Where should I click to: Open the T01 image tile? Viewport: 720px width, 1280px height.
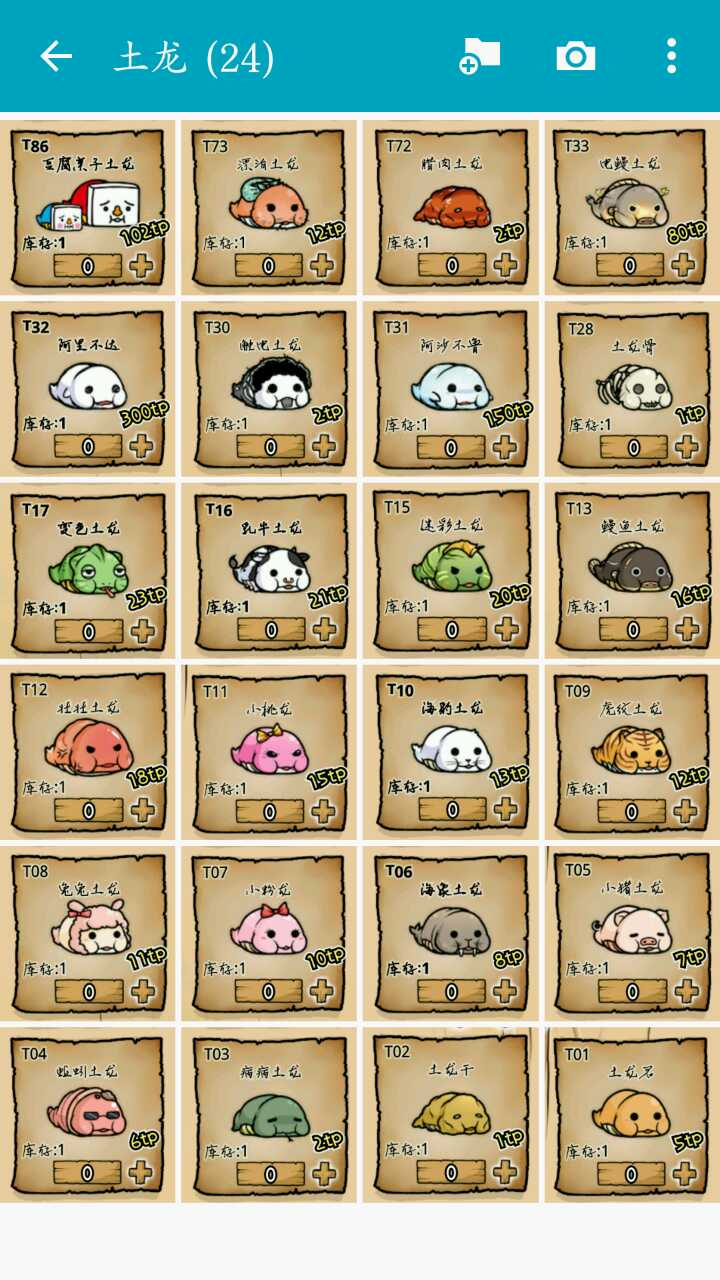click(x=631, y=1115)
